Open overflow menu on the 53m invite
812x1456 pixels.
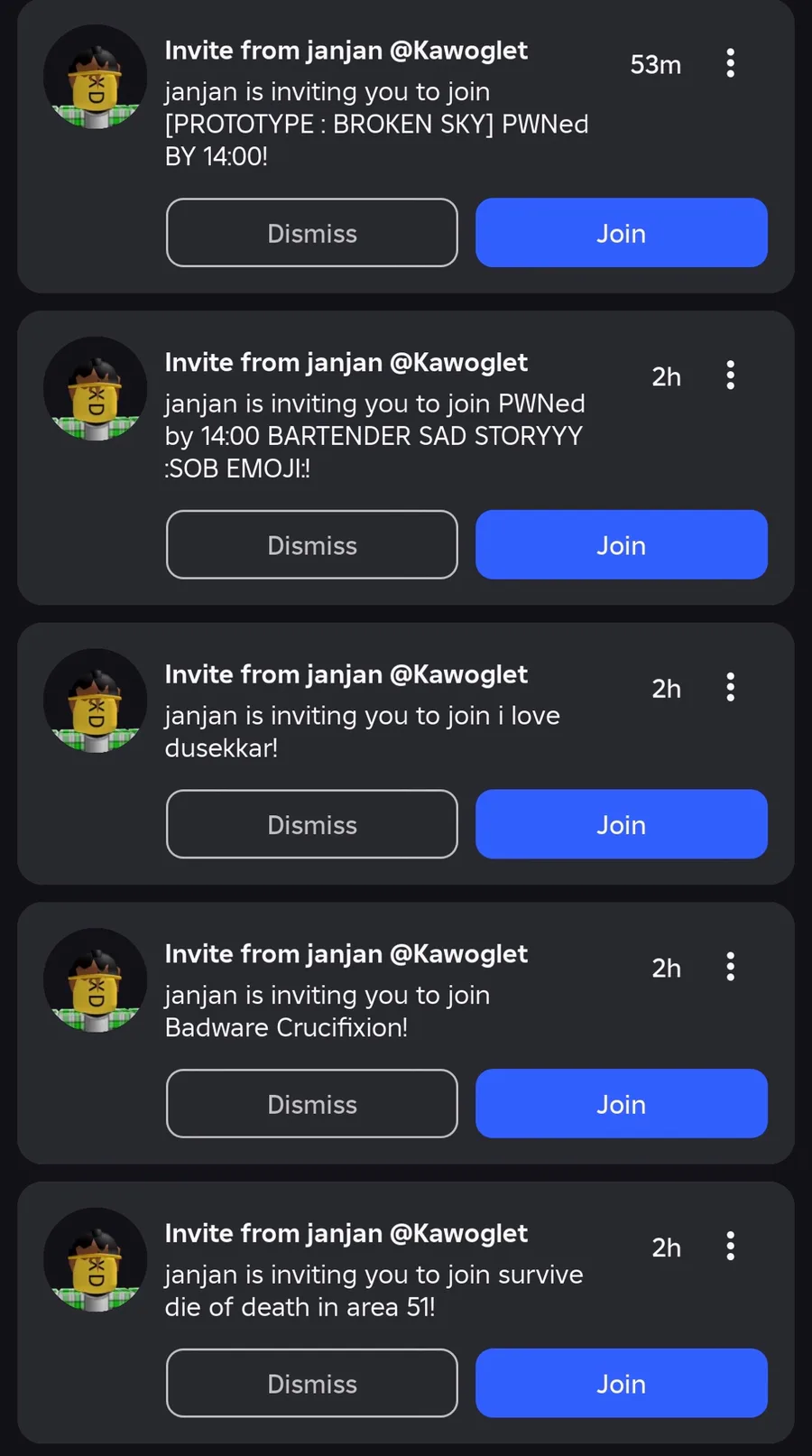pyautogui.click(x=730, y=63)
